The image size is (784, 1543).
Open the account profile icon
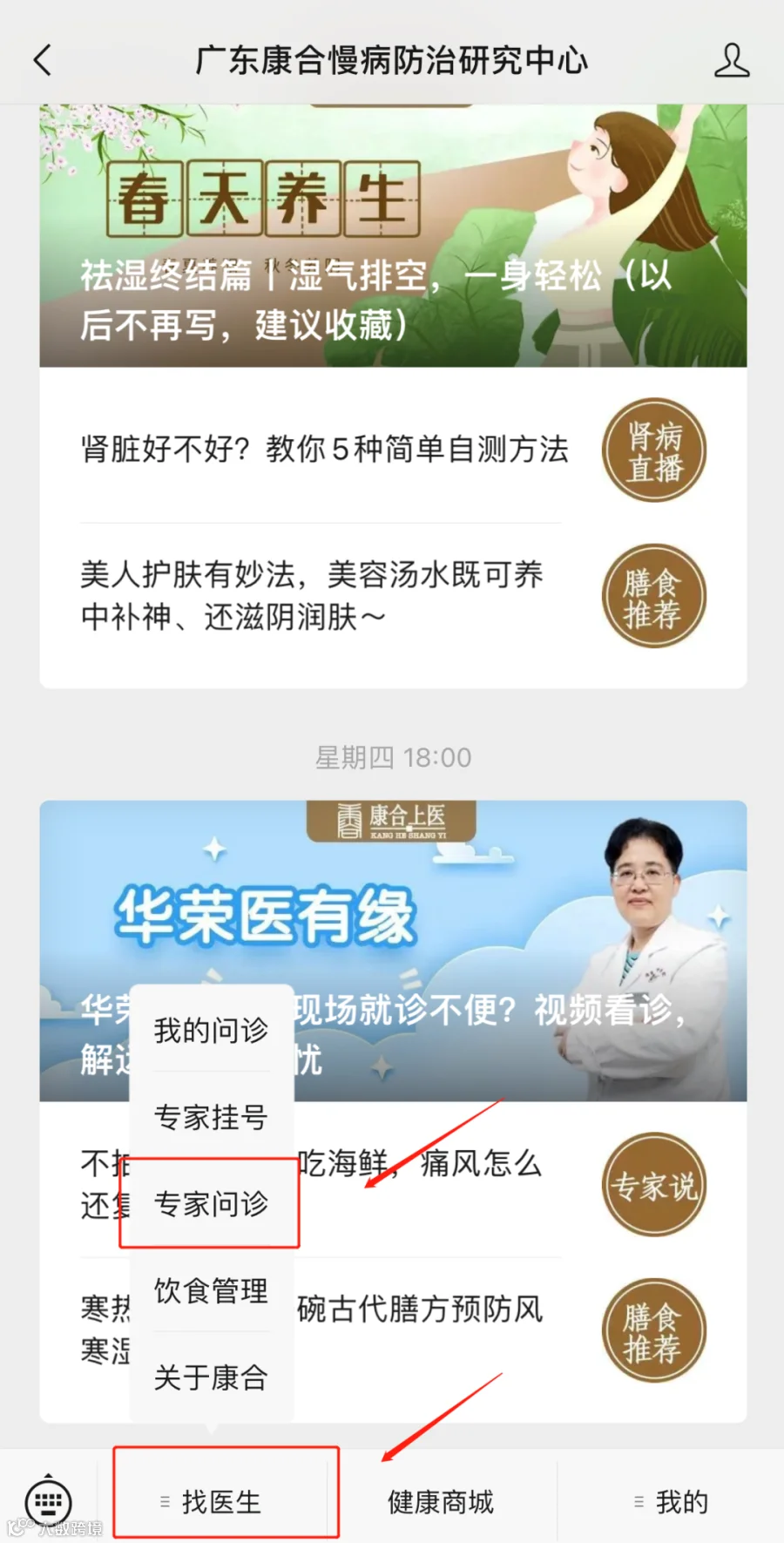731,60
